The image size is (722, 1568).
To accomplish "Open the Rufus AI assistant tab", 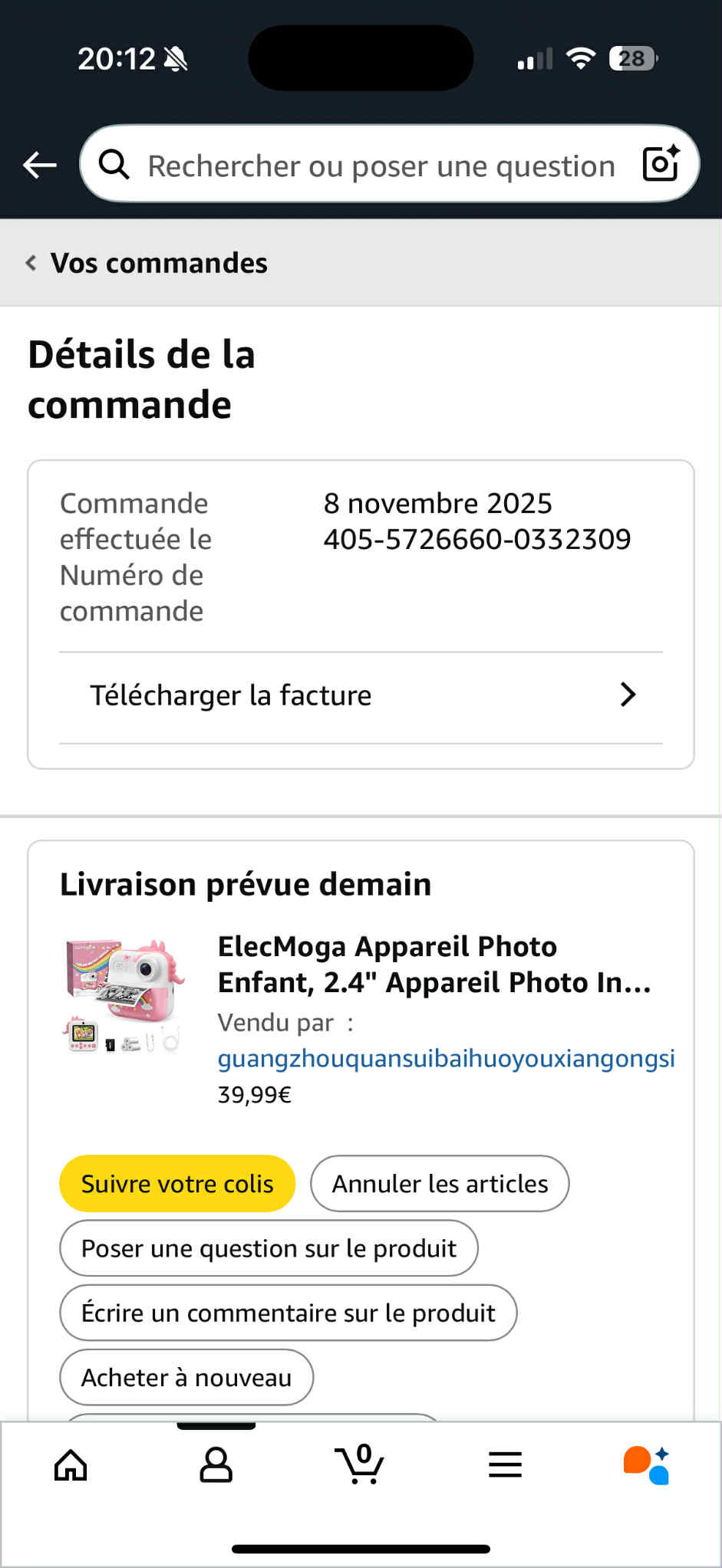I will click(647, 1465).
